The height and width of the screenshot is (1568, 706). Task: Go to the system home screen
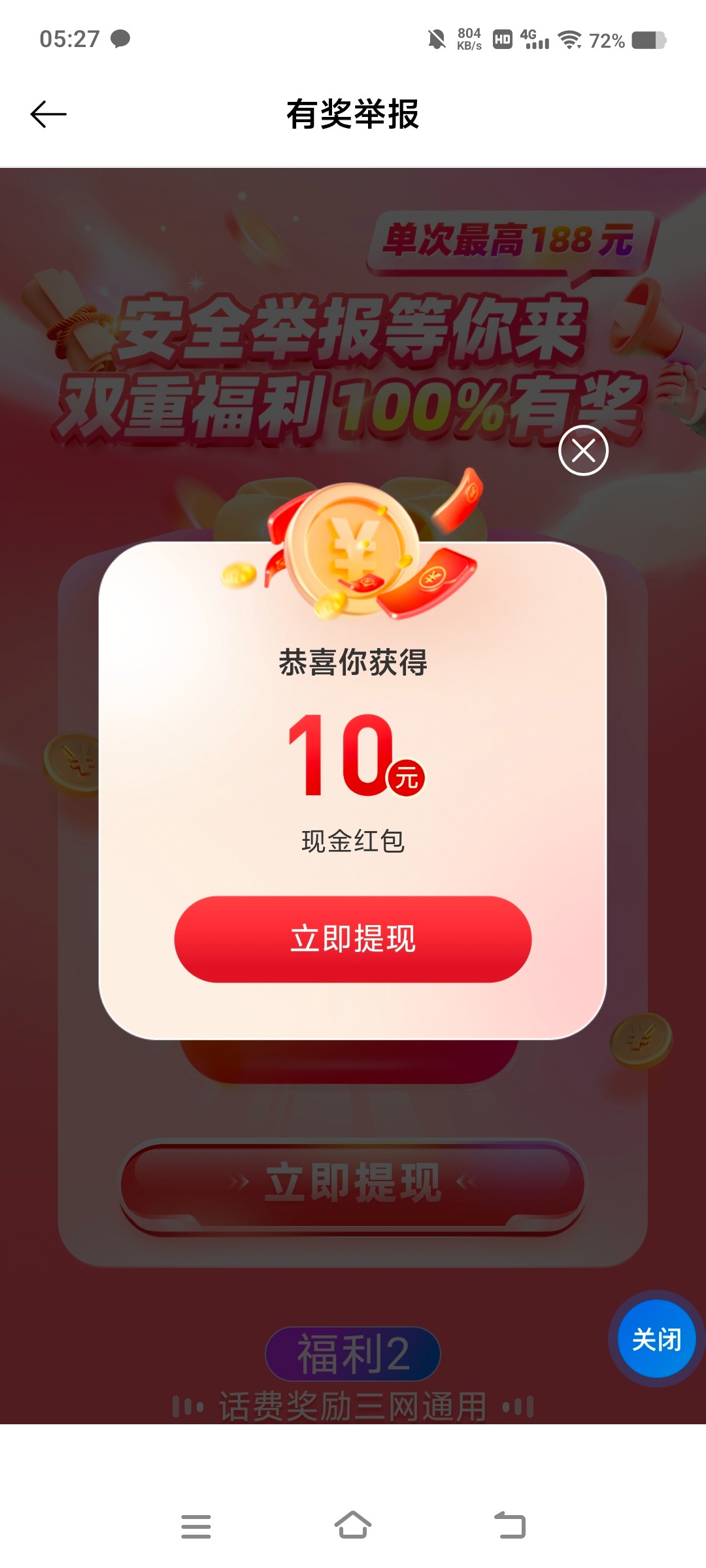[352, 1526]
